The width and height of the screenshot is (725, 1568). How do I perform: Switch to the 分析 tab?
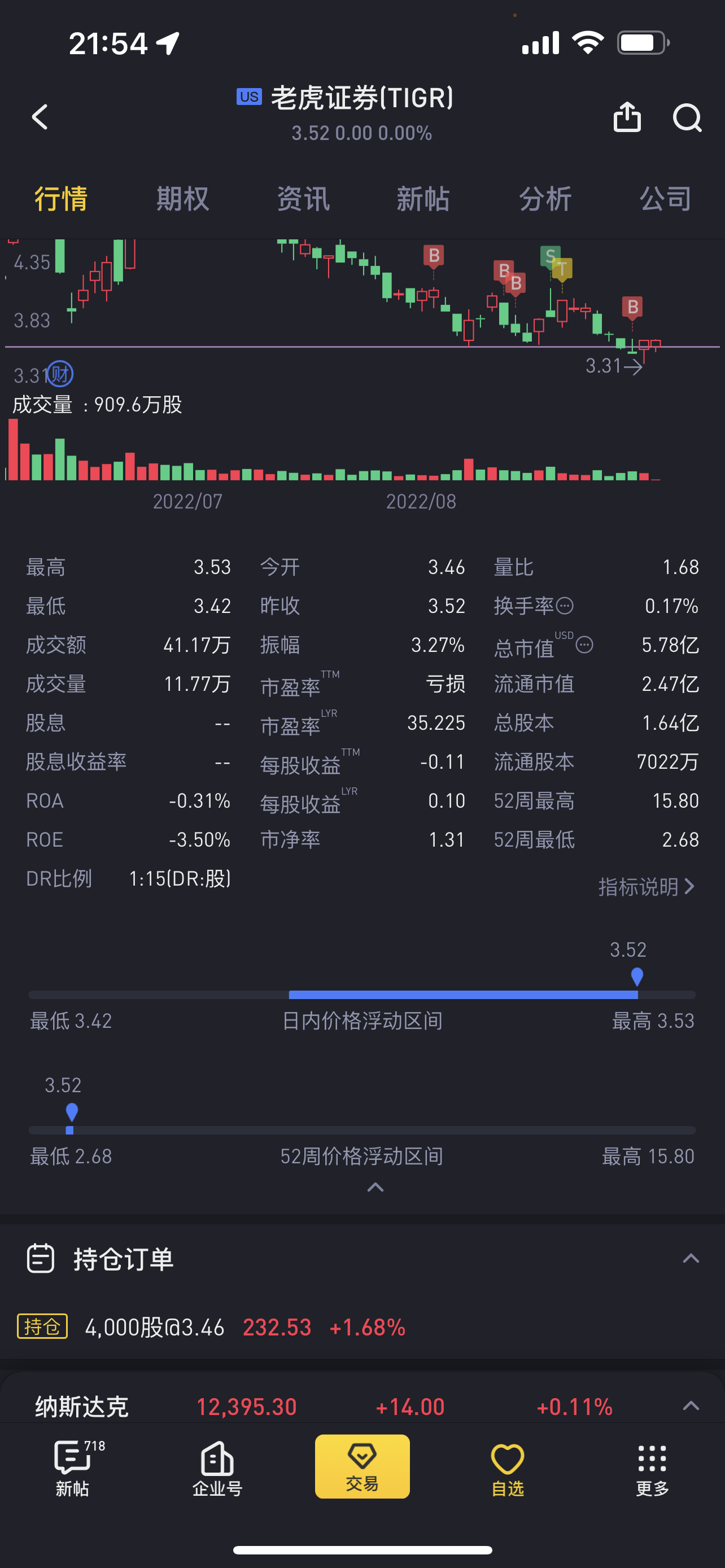(545, 199)
